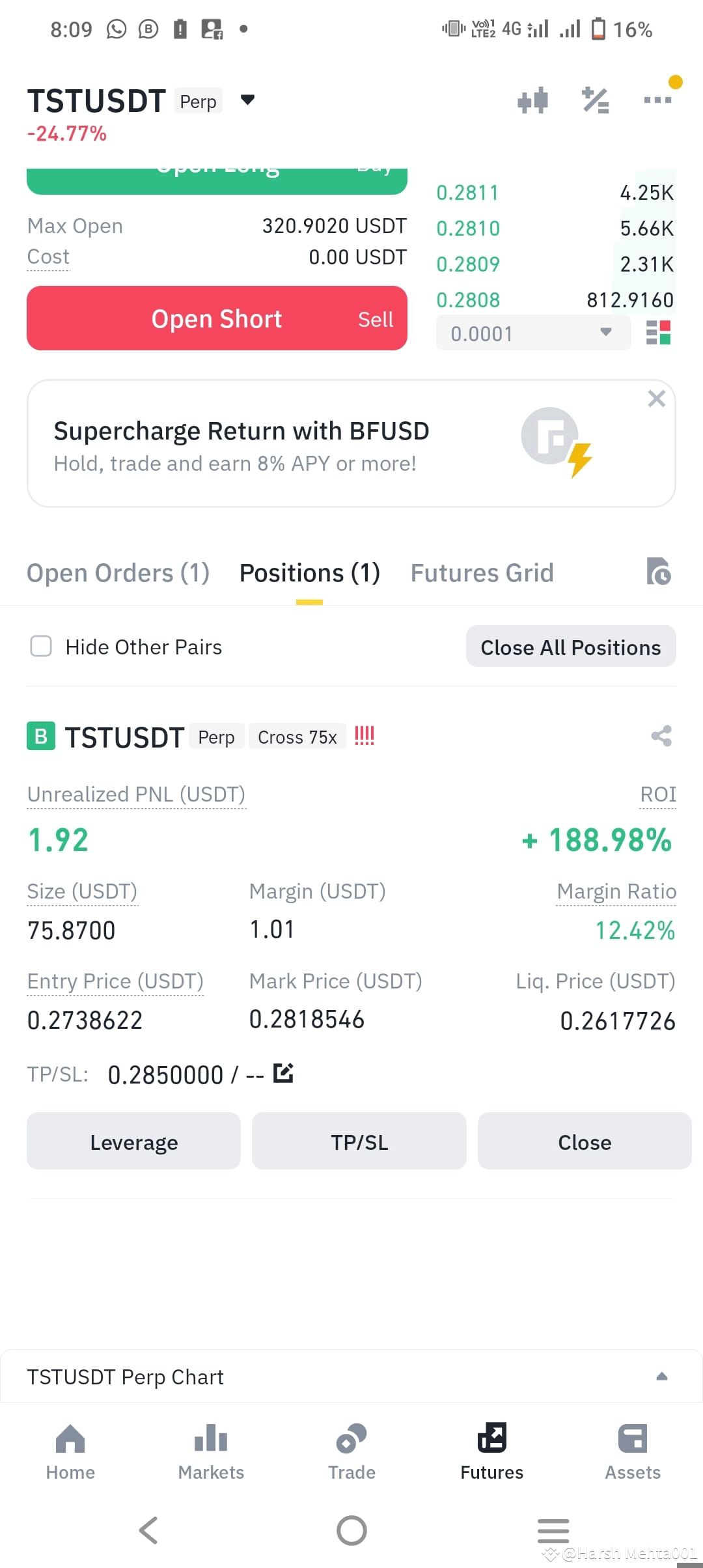This screenshot has height=1568, width=703.
Task: Change the 0.0001 order book precision
Action: 533,333
